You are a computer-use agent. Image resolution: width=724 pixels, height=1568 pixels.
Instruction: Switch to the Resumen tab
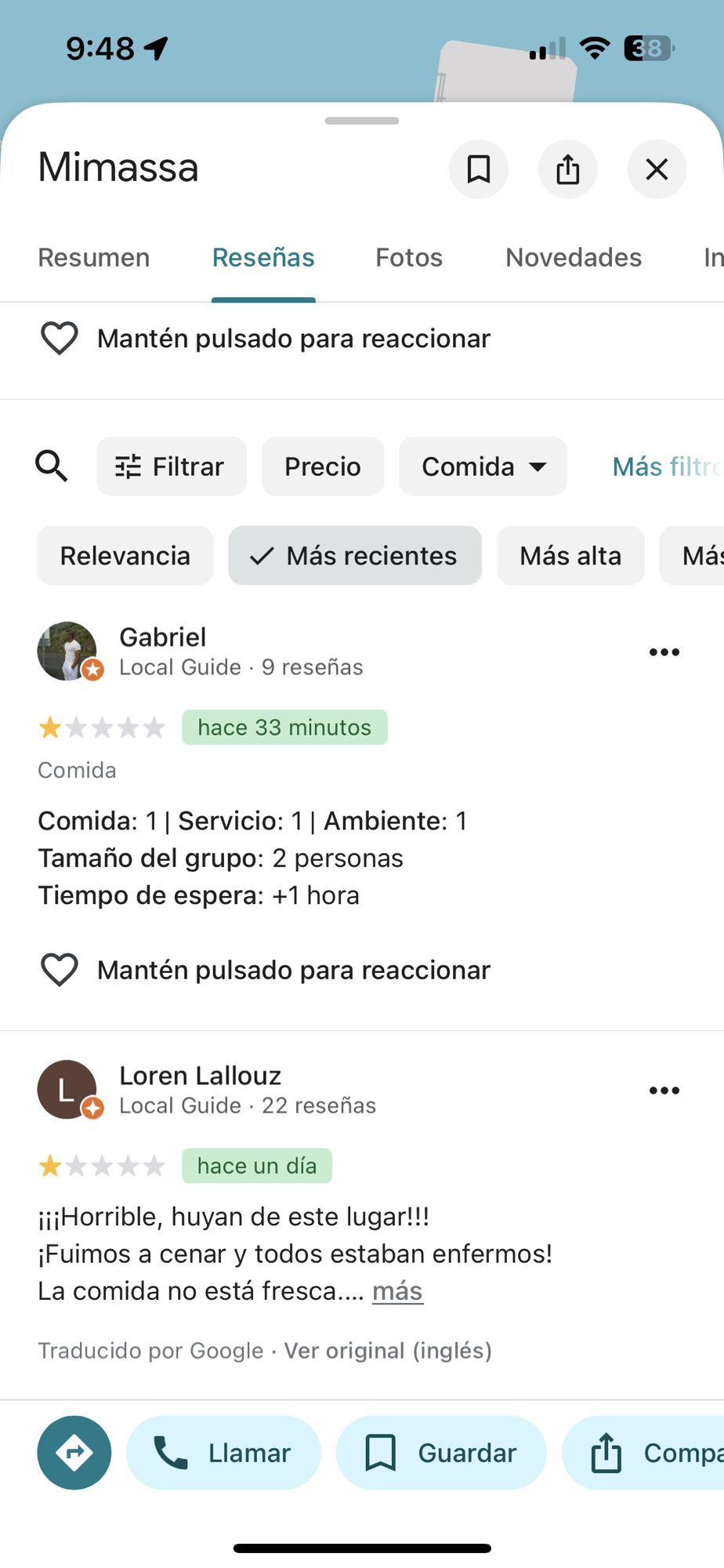[x=94, y=258]
